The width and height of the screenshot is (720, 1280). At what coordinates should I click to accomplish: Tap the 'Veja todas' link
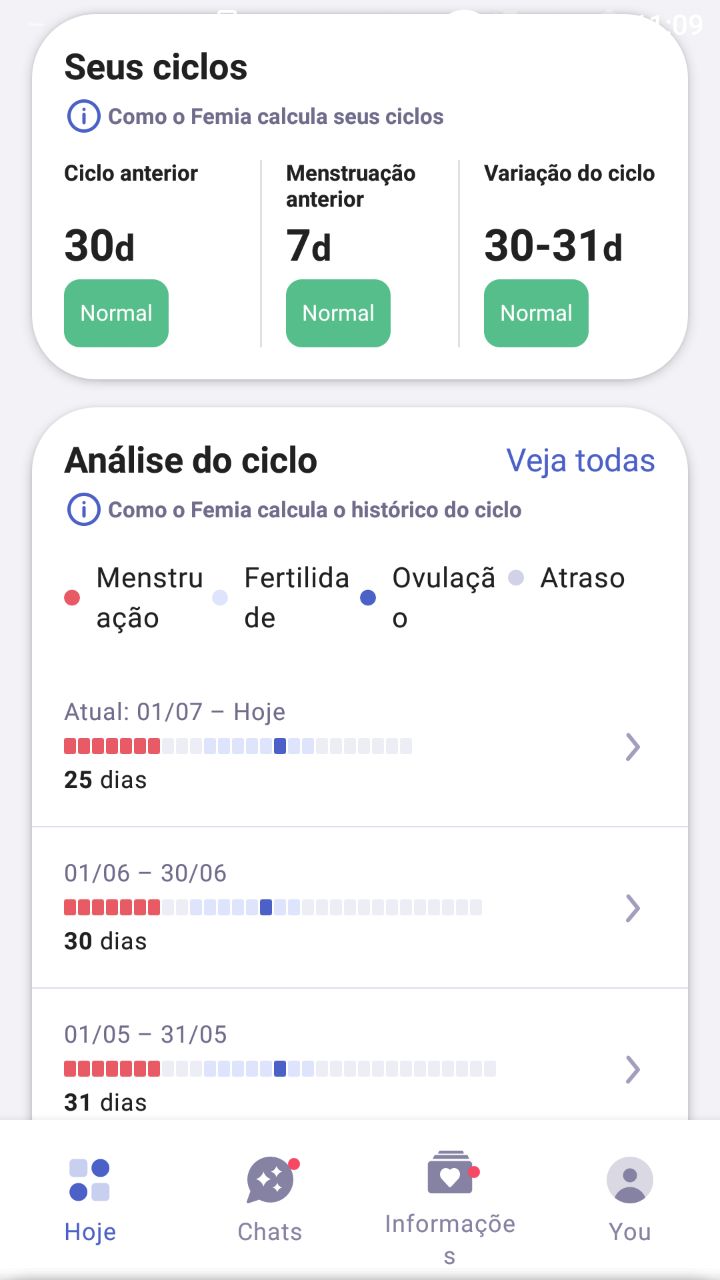pos(580,460)
